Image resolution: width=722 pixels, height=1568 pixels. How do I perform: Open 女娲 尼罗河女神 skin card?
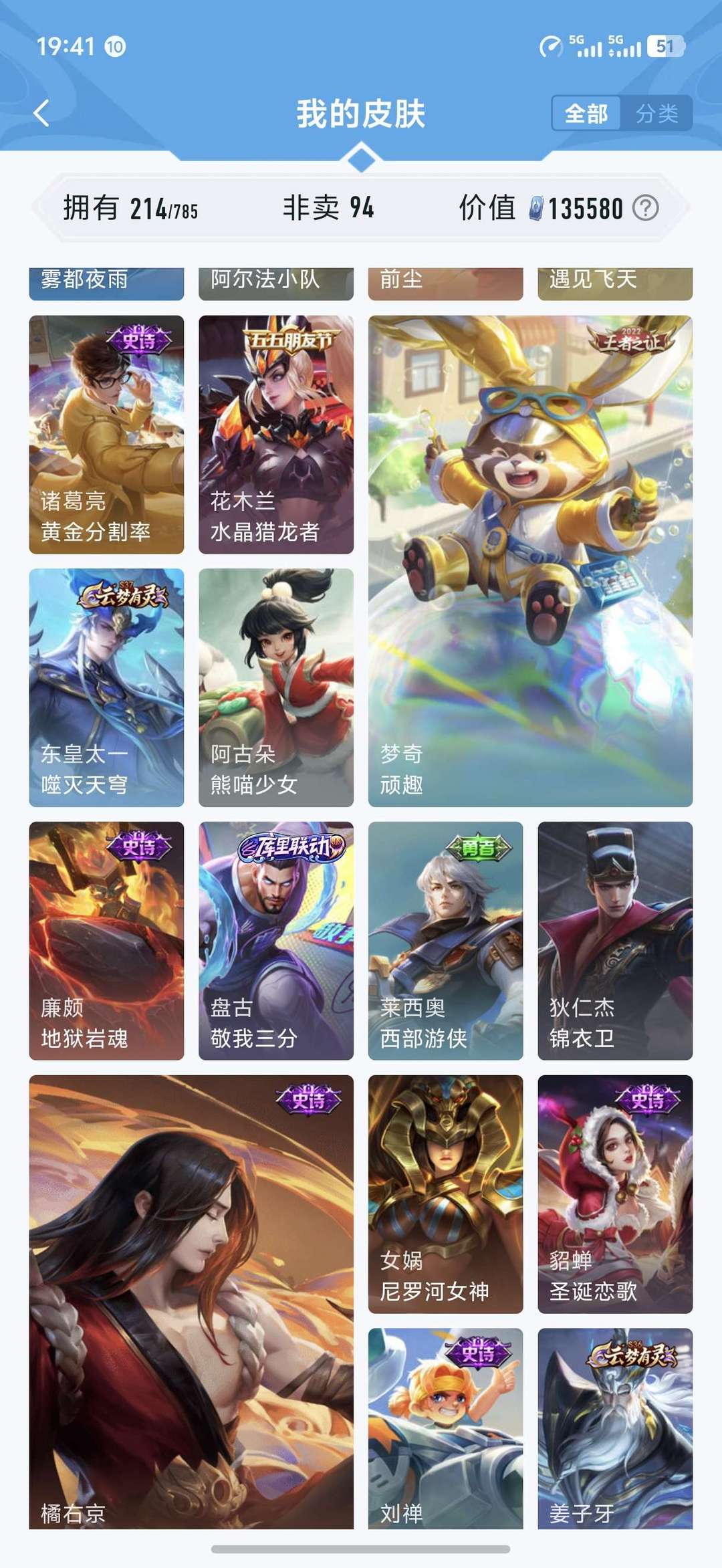pyautogui.click(x=445, y=1194)
